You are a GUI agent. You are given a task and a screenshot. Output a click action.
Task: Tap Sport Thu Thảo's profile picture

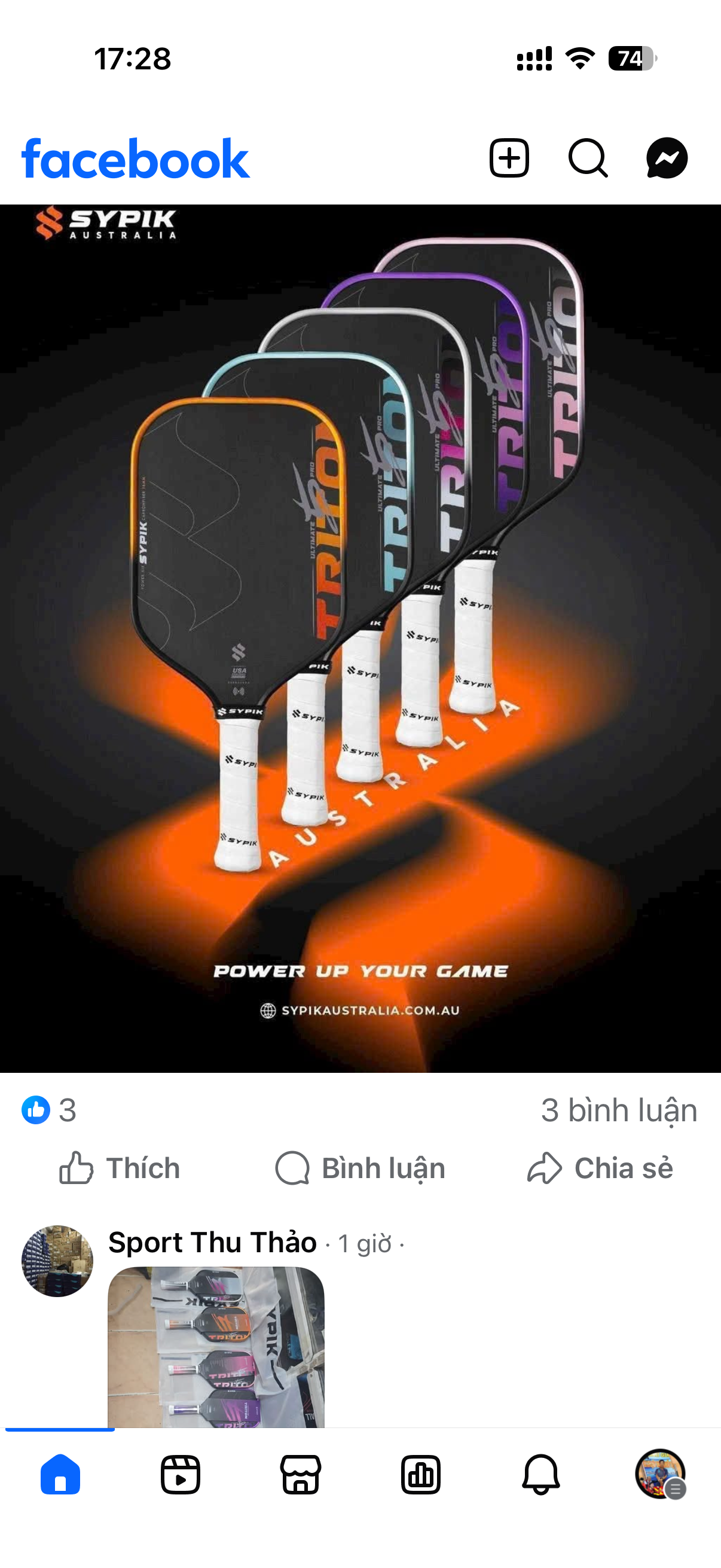point(57,1261)
